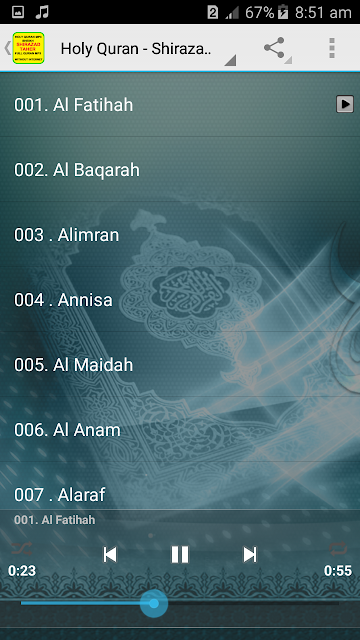Expand the Holy Quran title dropdown
Screen dimensions: 360x640
point(148,49)
